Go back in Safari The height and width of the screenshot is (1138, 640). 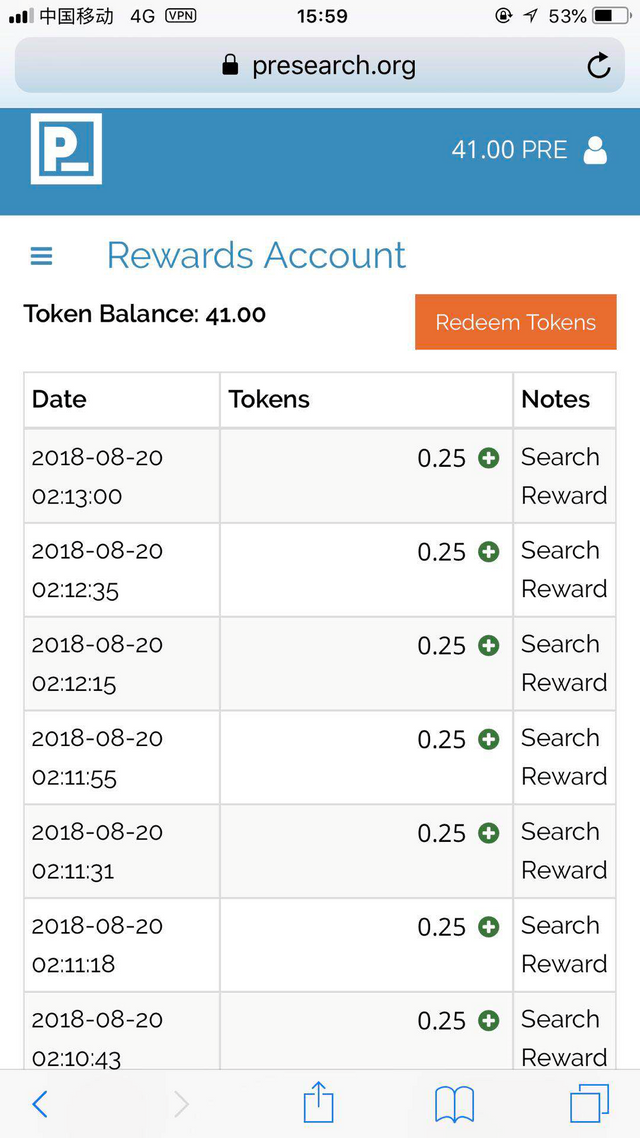[x=41, y=1104]
